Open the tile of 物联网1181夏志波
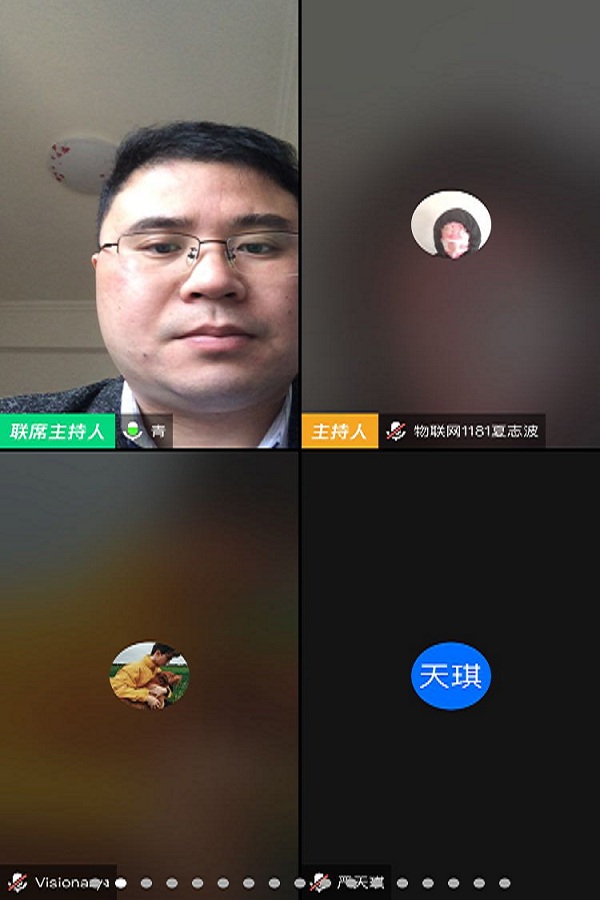The image size is (600, 900). 450,225
